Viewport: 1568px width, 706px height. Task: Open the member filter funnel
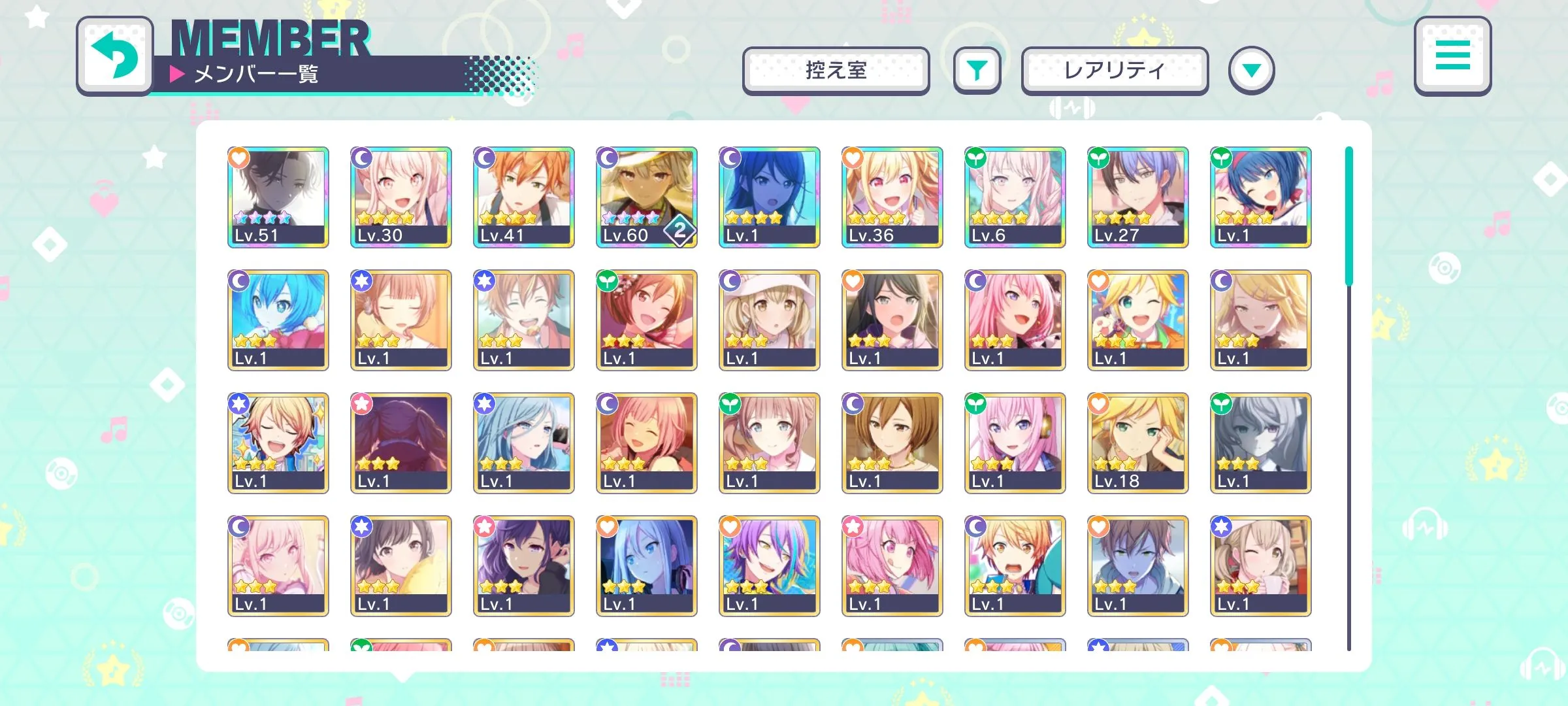click(977, 71)
